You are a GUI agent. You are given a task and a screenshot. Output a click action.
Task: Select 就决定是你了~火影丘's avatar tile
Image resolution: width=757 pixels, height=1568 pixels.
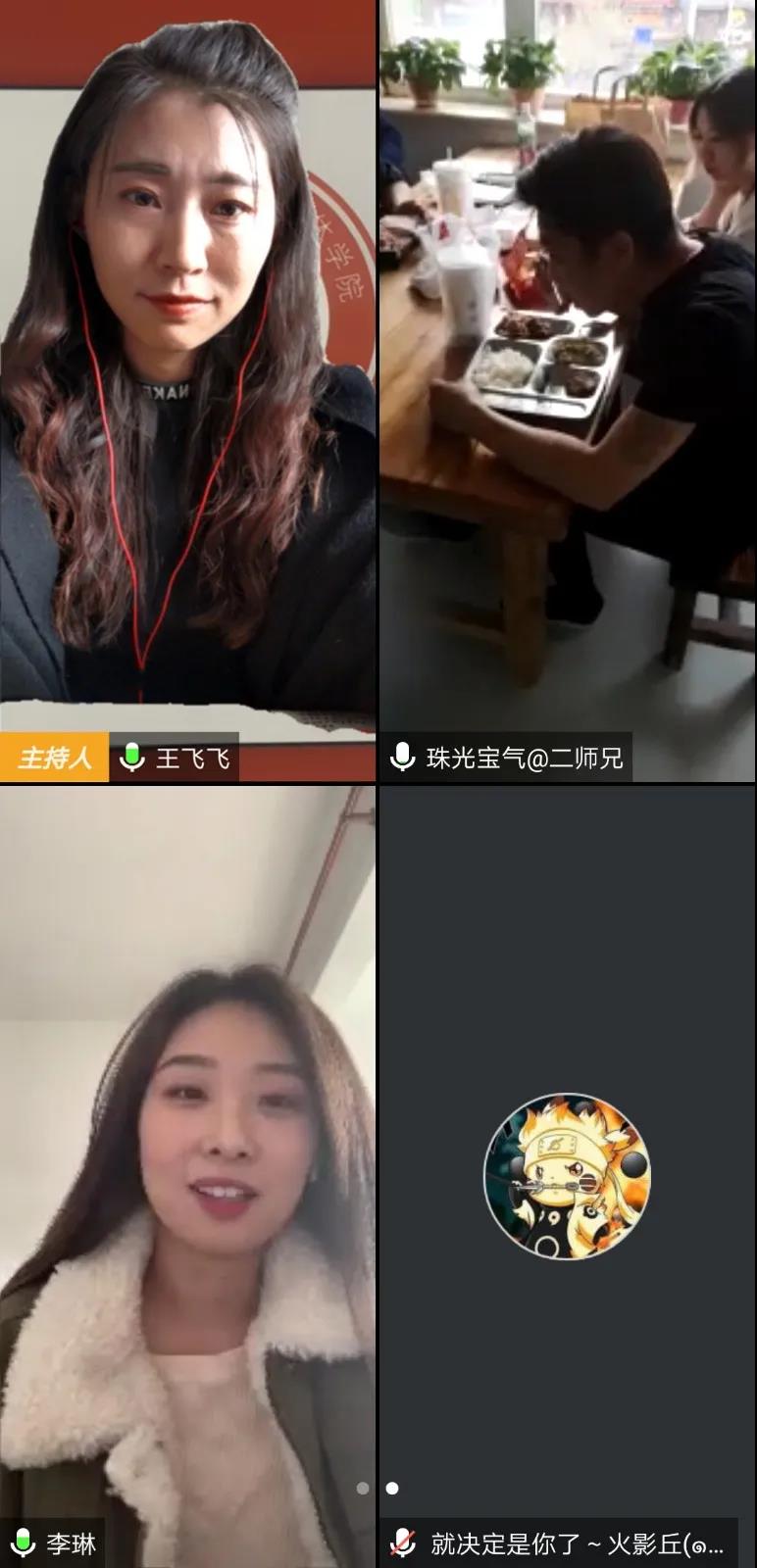pos(567,1175)
